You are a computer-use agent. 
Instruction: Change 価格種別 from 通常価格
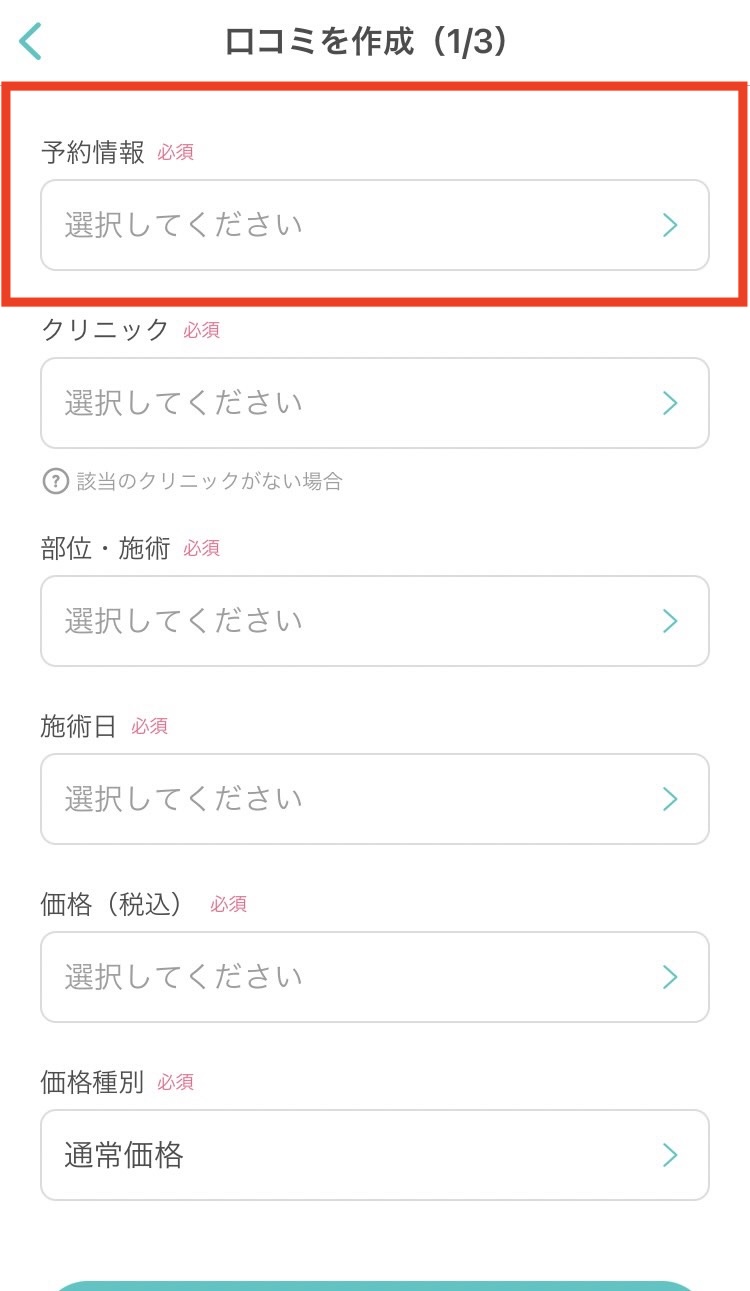coord(374,1155)
